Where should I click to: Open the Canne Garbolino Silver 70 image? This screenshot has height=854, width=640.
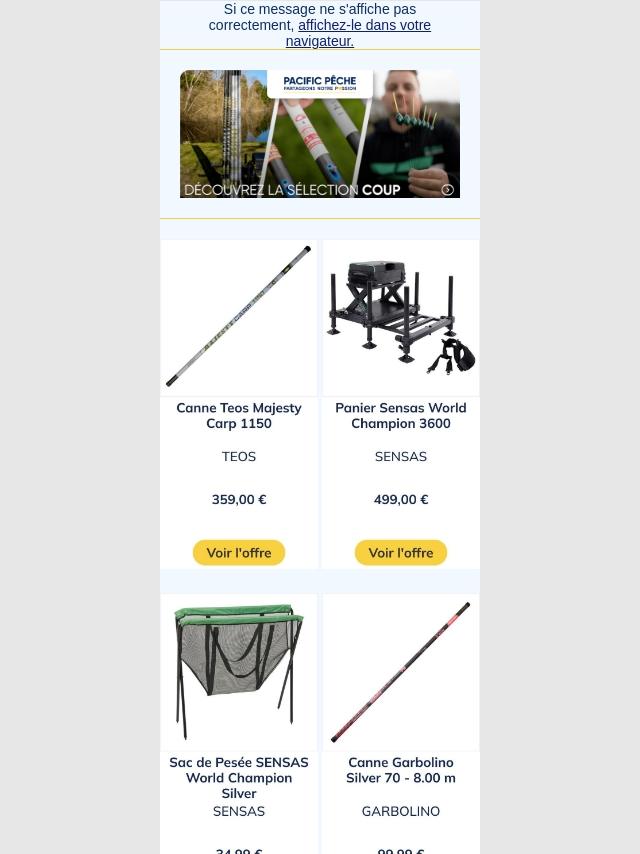click(401, 671)
